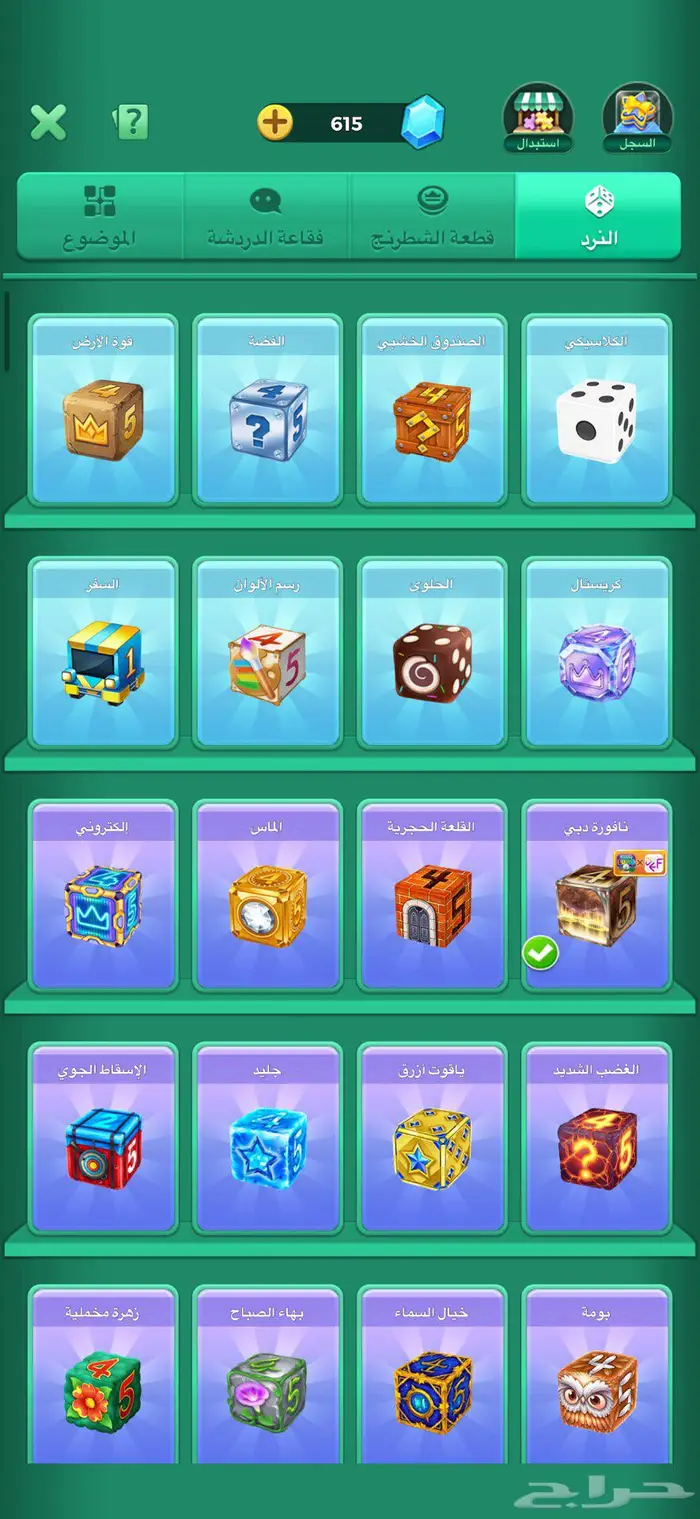Select the الصندوق الخشبي dice card

click(x=432, y=410)
